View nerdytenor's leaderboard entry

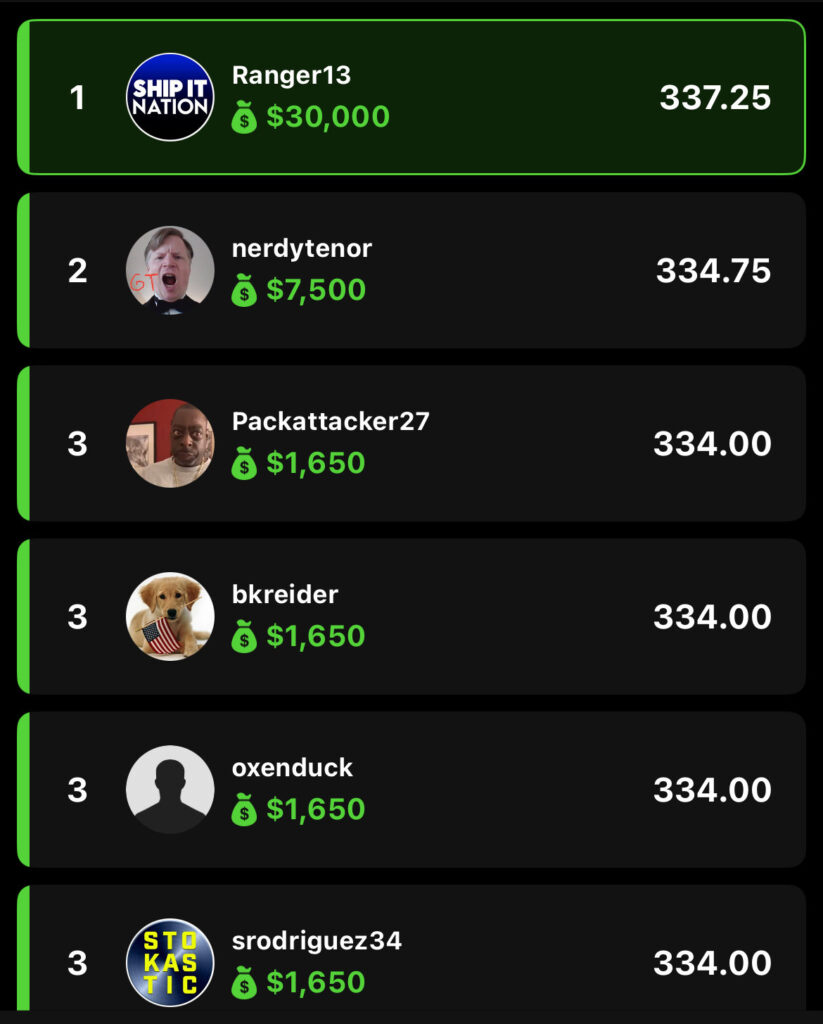pyautogui.click(x=411, y=270)
